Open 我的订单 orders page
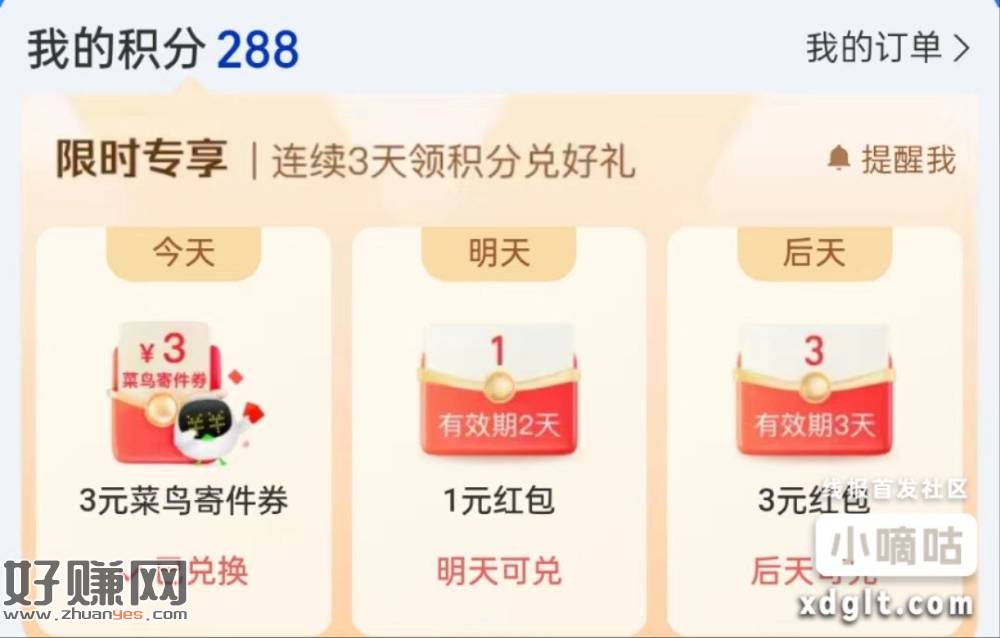Screen dimensions: 1000x638 tap(888, 48)
